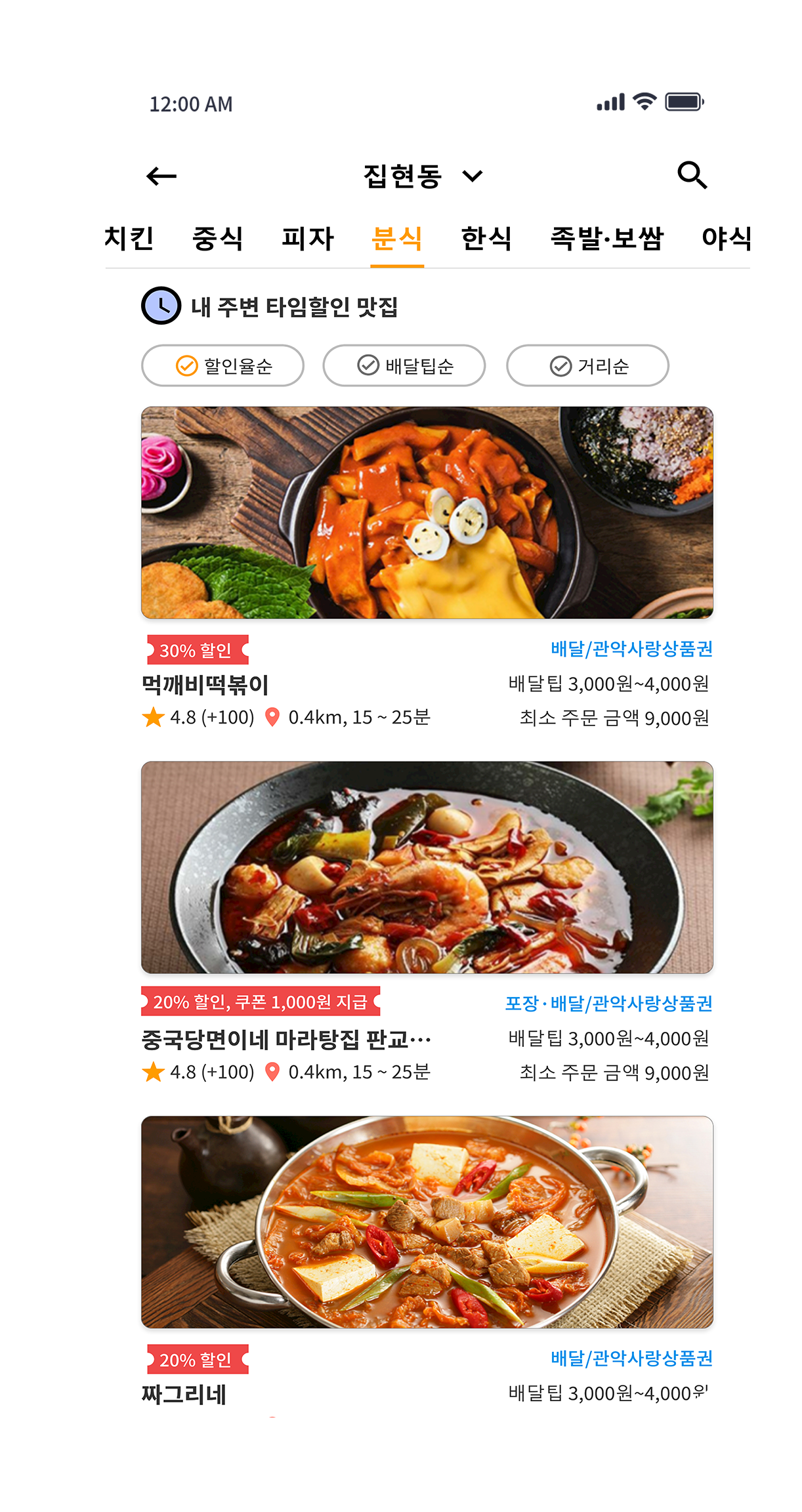Viewport: 802px width, 1512px height.
Task: Go back using the arrow icon
Action: tap(161, 176)
